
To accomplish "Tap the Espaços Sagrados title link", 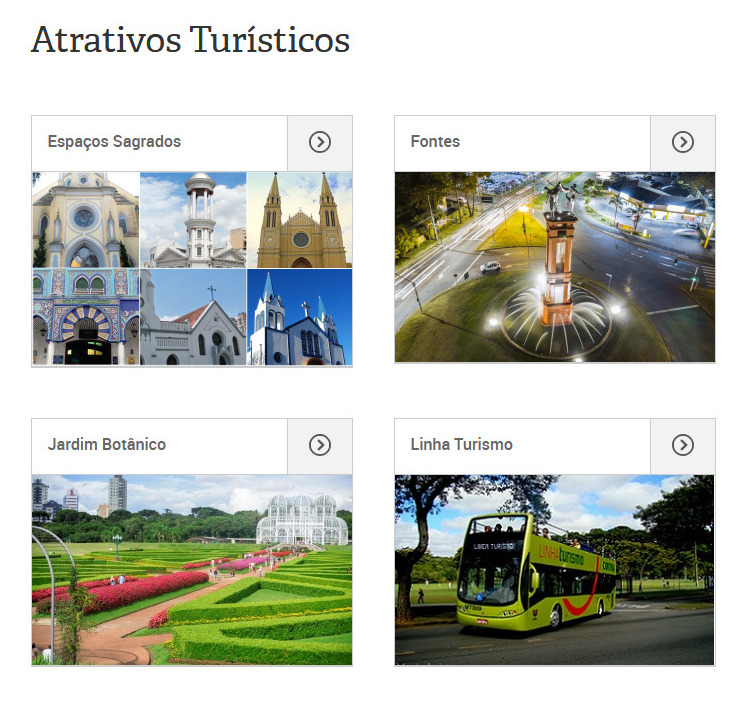I will tap(114, 142).
